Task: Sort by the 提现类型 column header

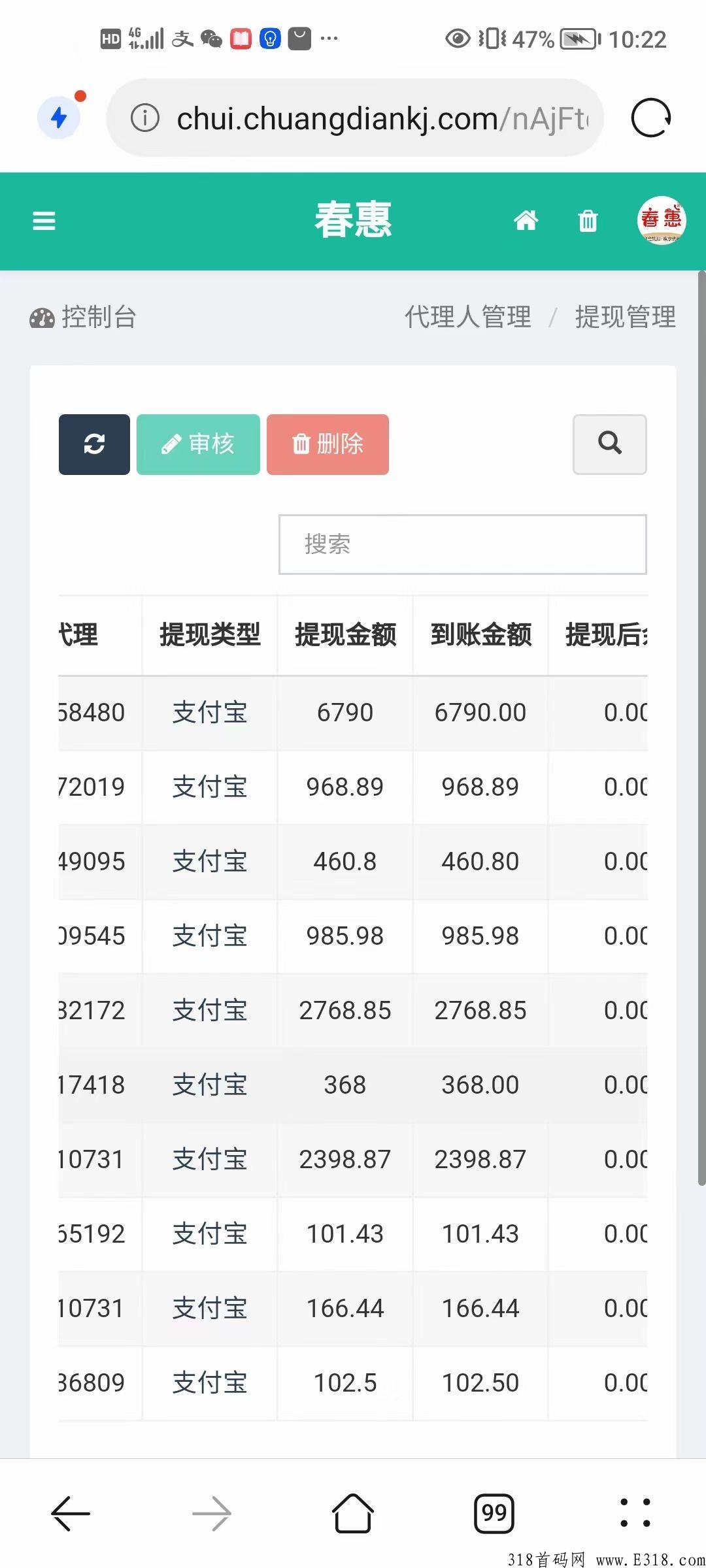Action: 210,634
